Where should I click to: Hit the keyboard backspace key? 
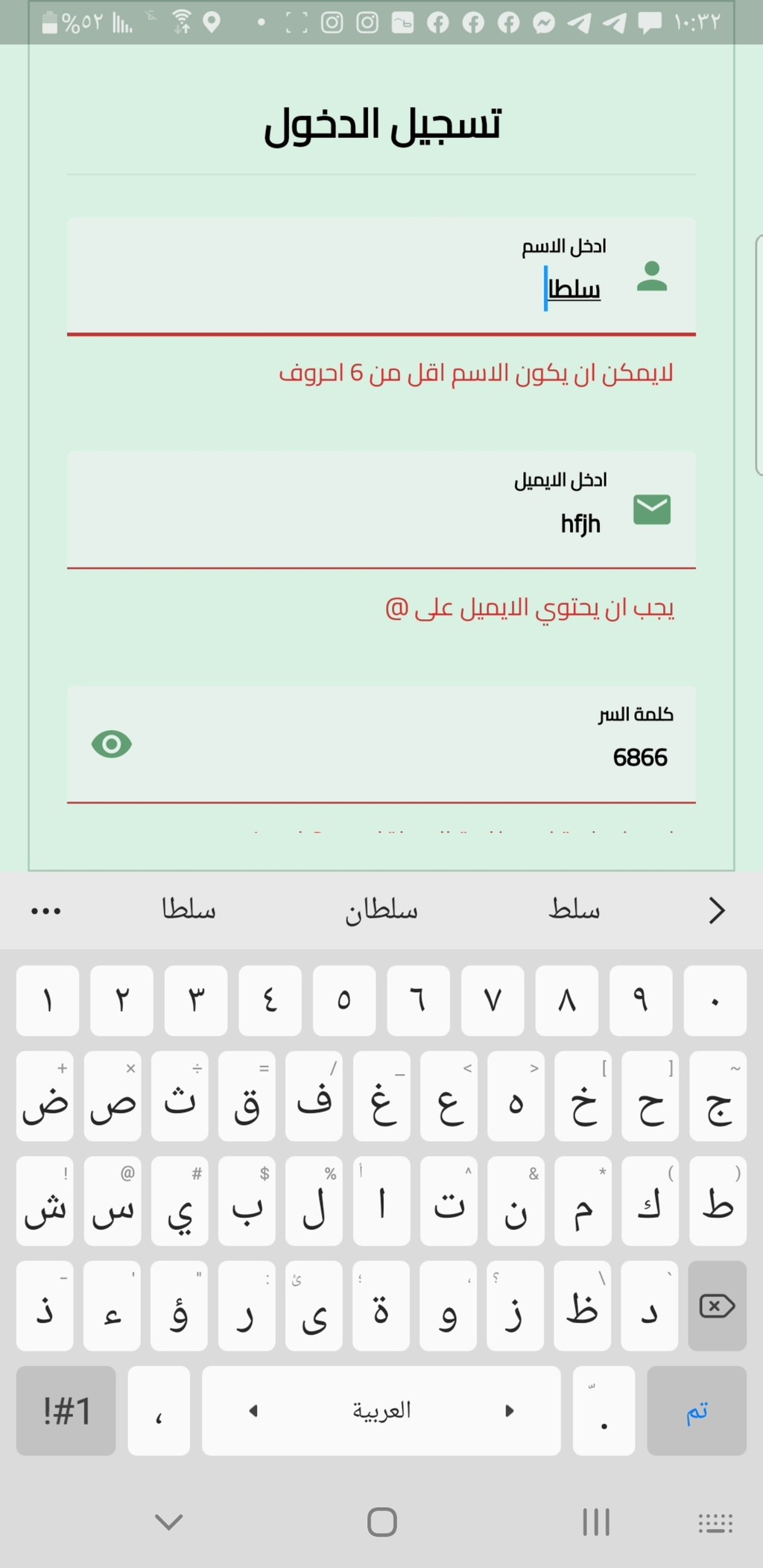pyautogui.click(x=717, y=1306)
